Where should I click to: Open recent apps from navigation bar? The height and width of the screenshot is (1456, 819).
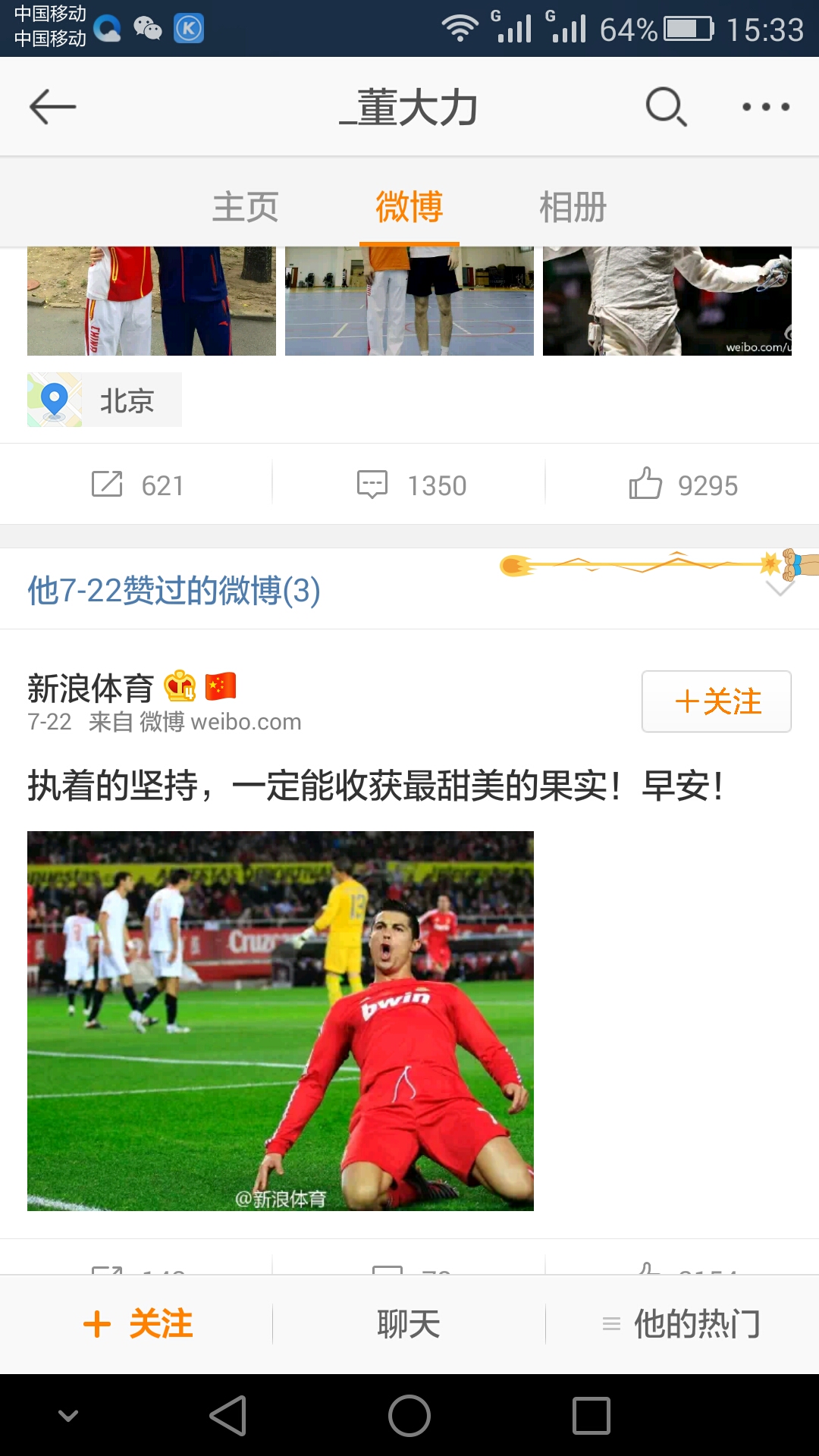point(591,1416)
